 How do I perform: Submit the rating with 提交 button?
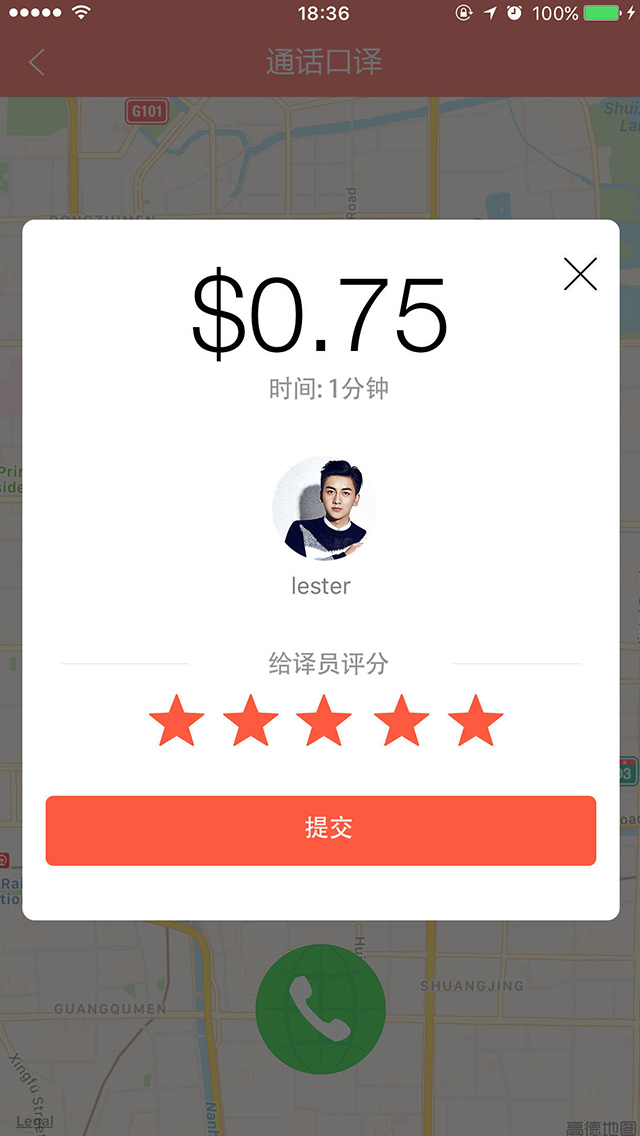pos(320,830)
